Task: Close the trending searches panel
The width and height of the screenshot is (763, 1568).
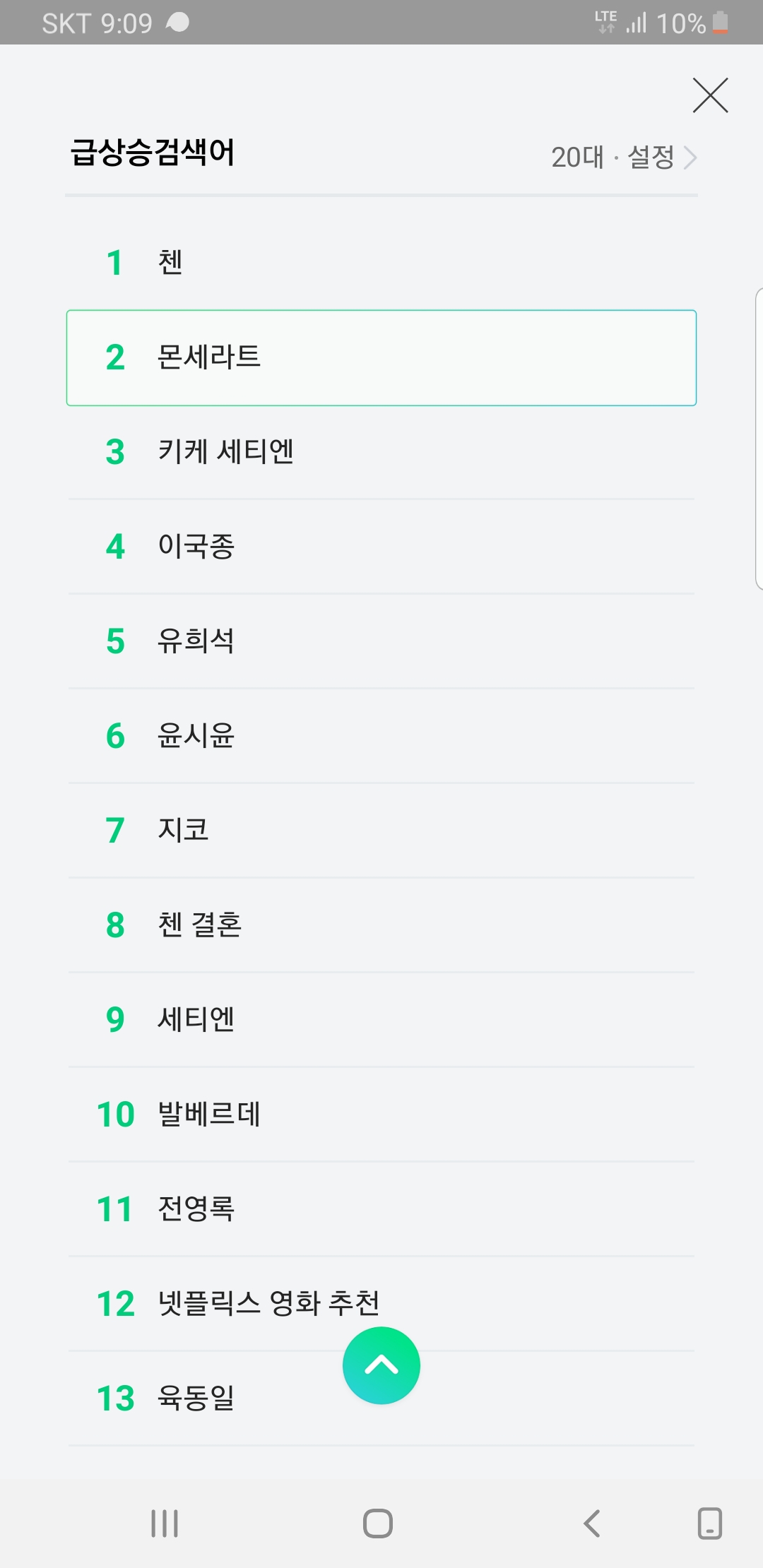Action: (x=710, y=95)
